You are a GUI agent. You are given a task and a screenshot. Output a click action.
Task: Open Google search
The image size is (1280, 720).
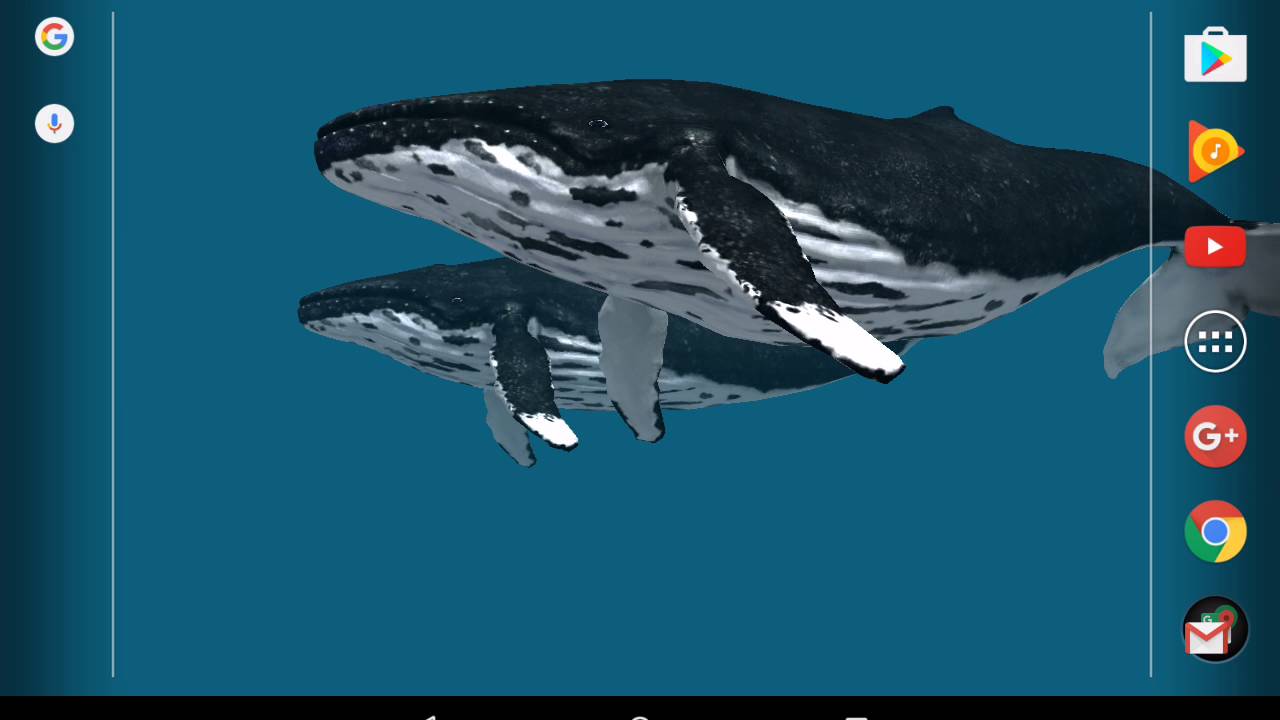coord(54,37)
